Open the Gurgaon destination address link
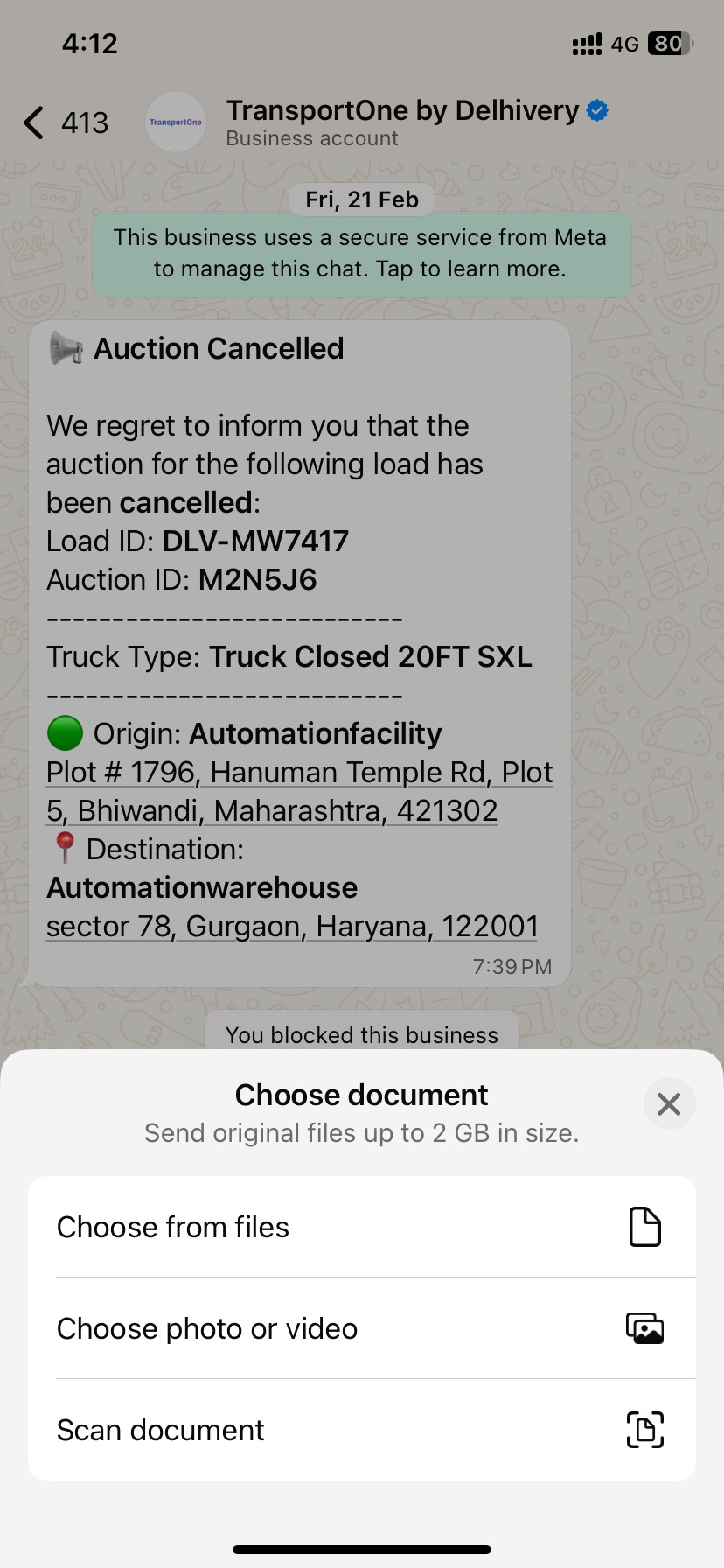724x1568 pixels. (x=292, y=926)
